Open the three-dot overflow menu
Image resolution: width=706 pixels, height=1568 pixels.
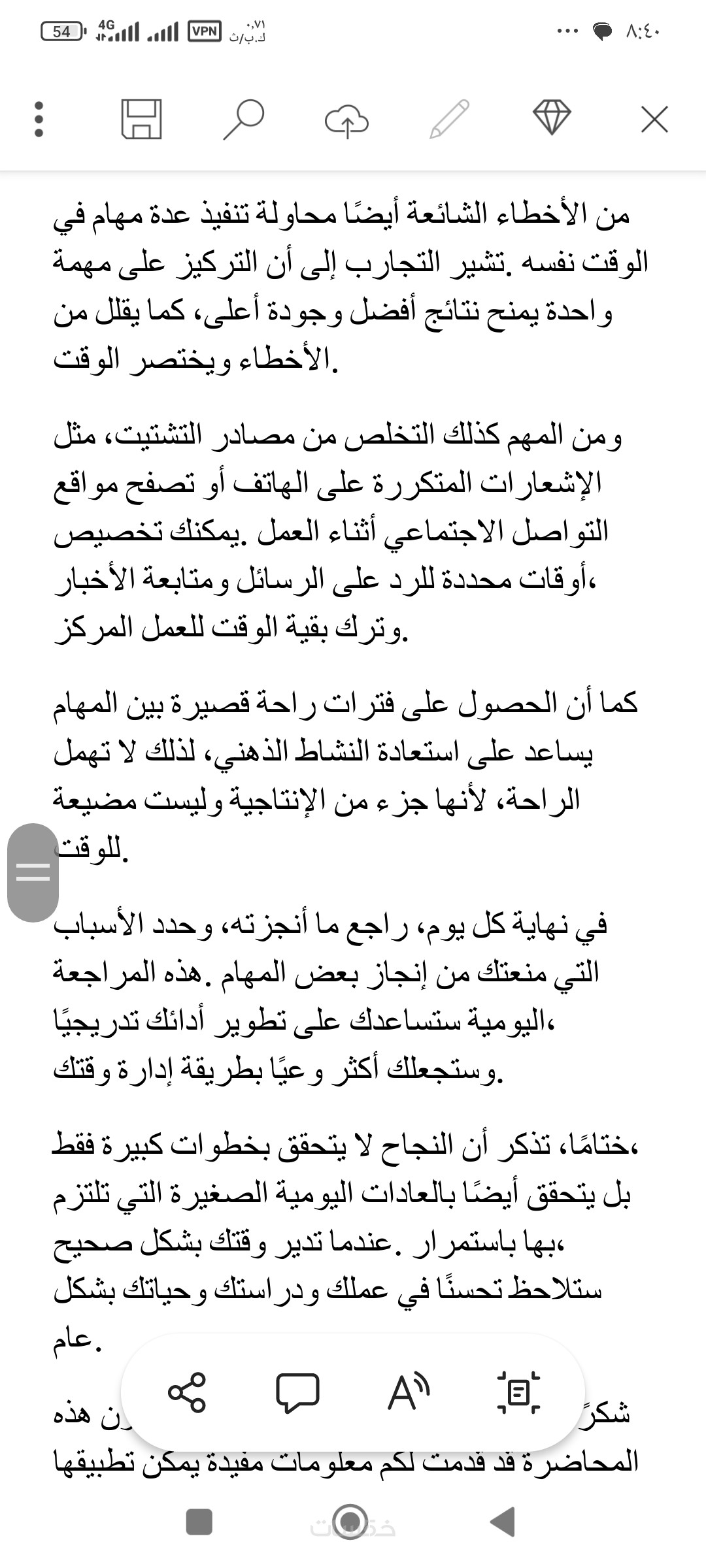click(38, 120)
